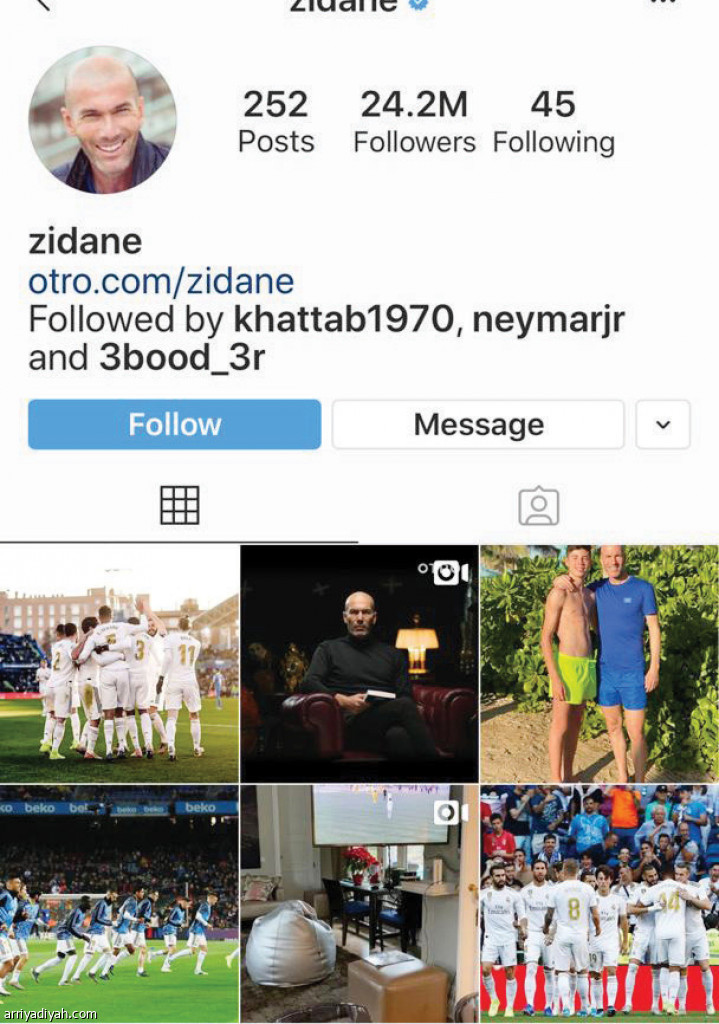Screen dimensions: 719x1024
Task: Follow the zidane account
Action: [174, 424]
